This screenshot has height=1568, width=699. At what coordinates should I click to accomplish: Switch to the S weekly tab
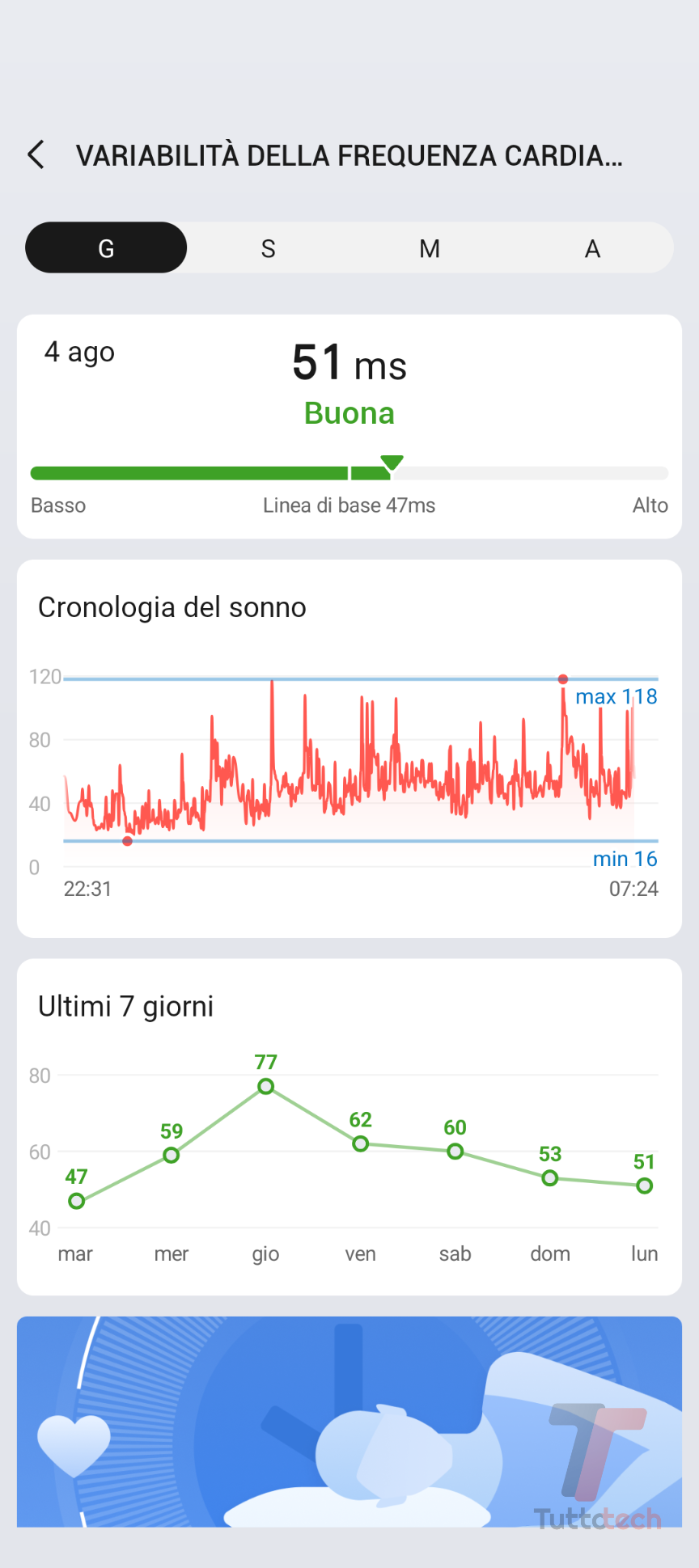point(268,248)
